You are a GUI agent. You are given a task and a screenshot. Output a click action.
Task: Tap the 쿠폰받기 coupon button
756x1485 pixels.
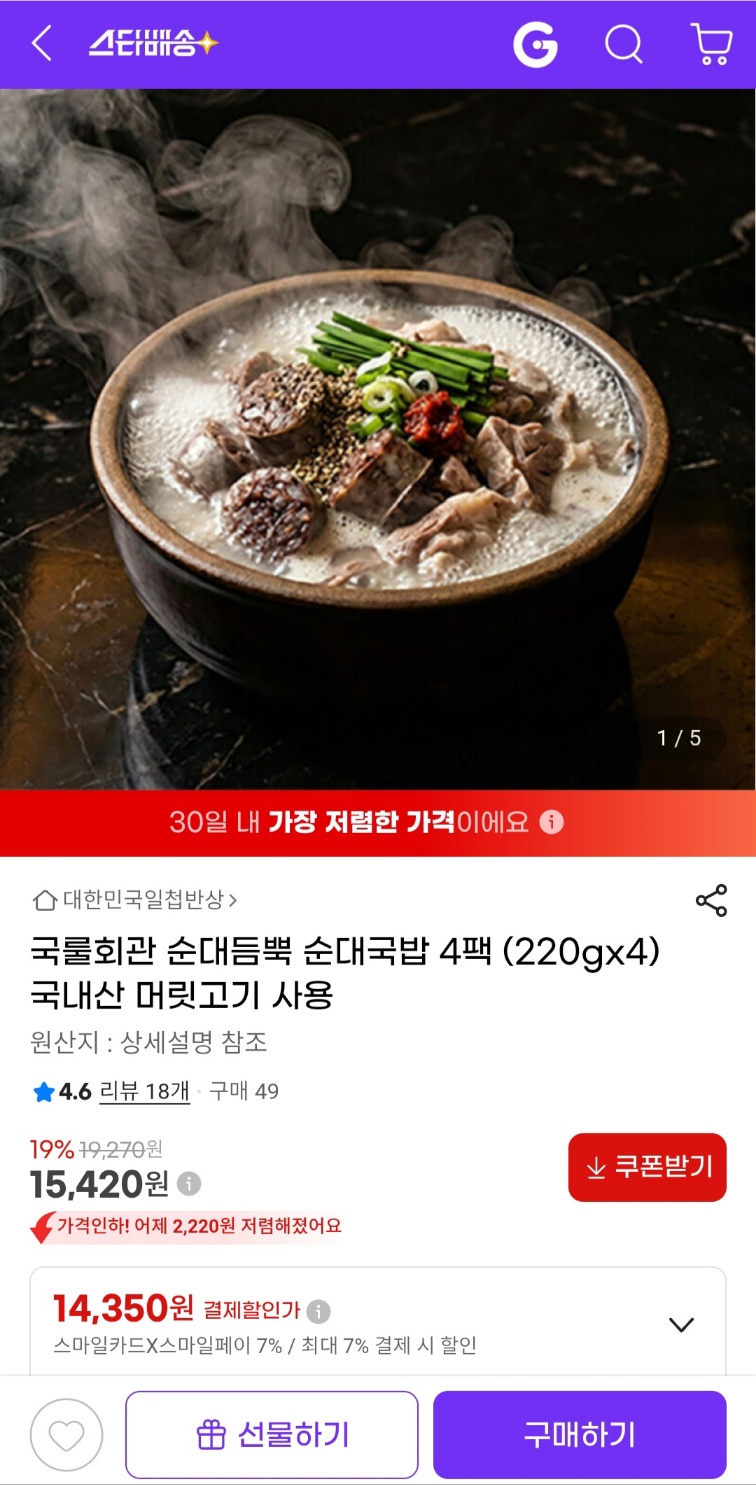tap(647, 1167)
